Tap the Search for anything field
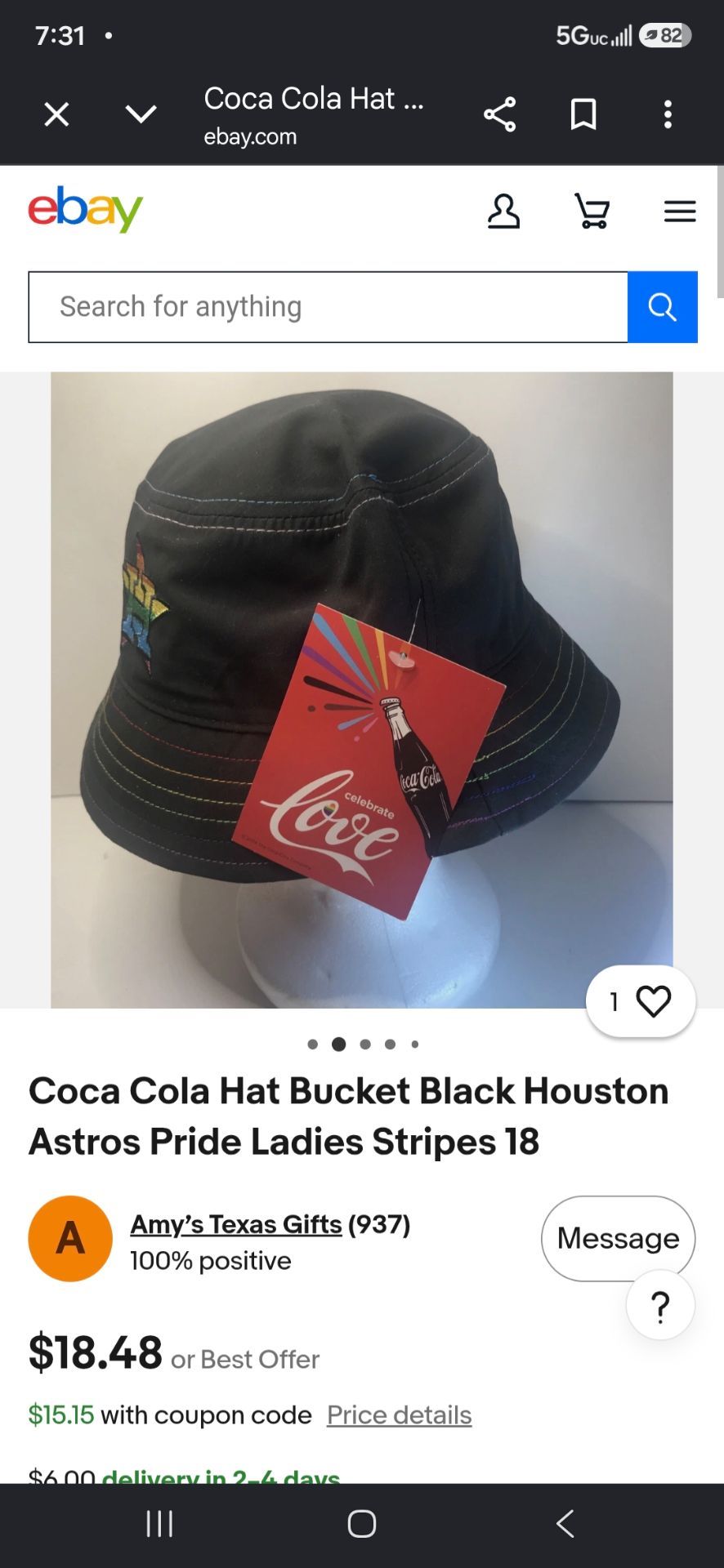The width and height of the screenshot is (724, 1568). (x=328, y=307)
